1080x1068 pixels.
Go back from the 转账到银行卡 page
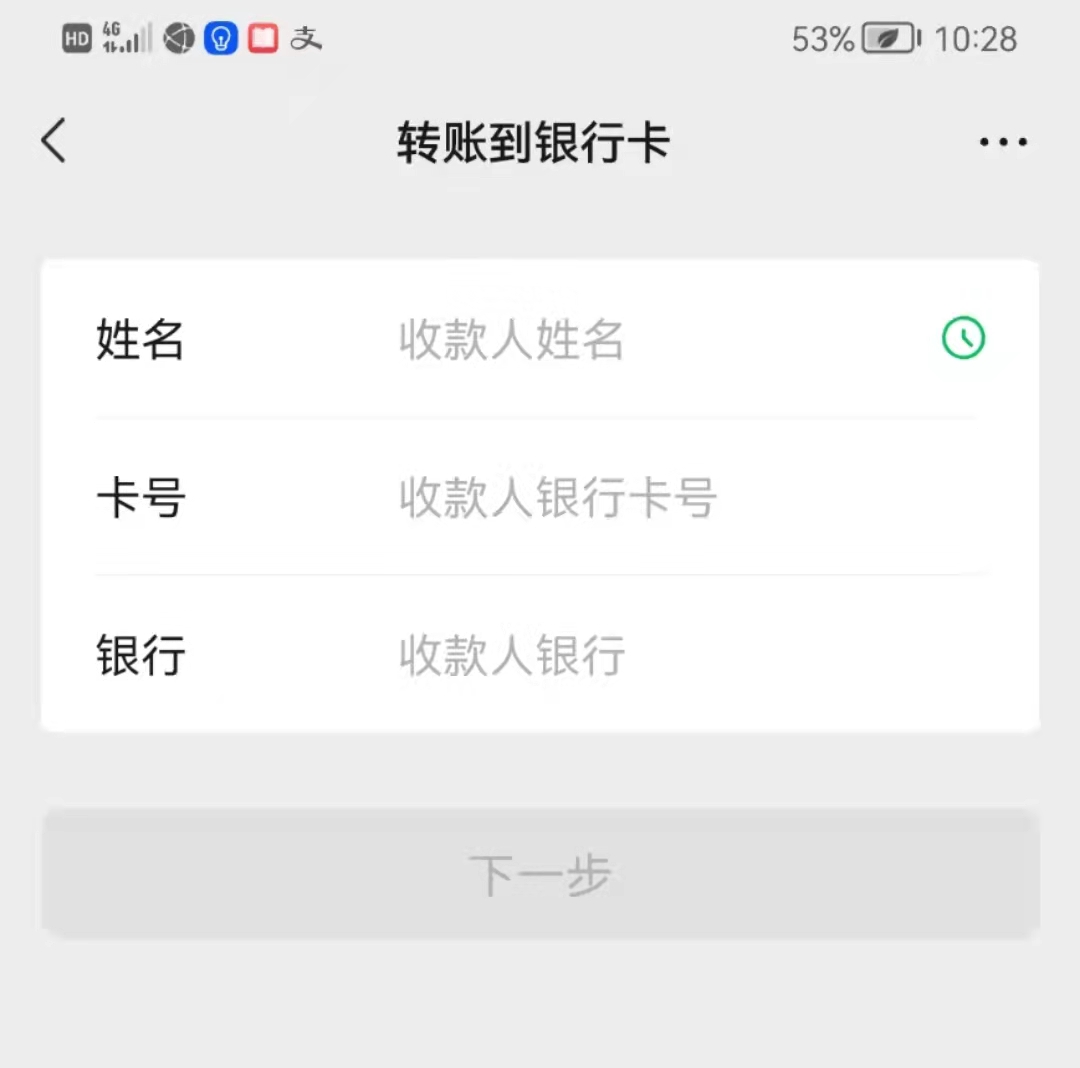click(x=54, y=141)
